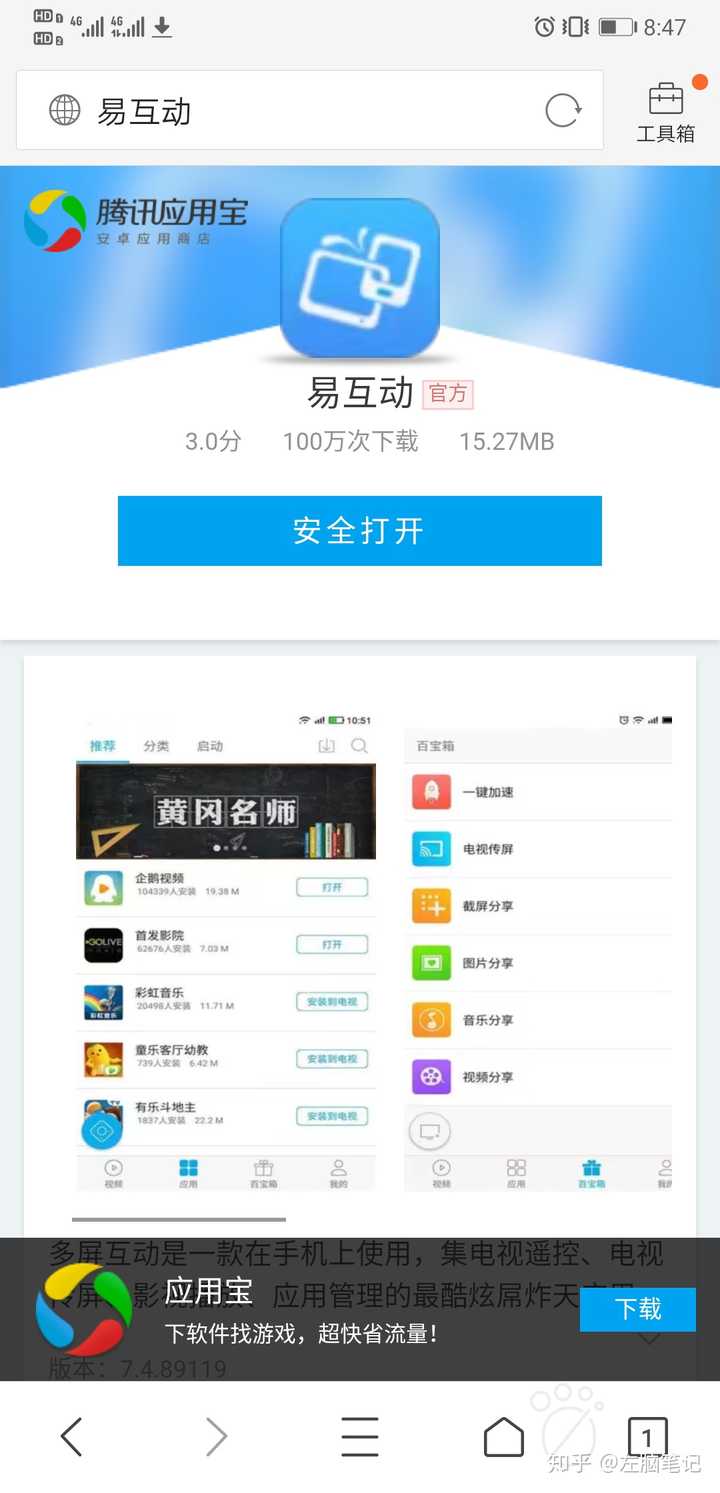The height and width of the screenshot is (1493, 720).
Task: Open the first app screenshot preview
Action: 226,950
